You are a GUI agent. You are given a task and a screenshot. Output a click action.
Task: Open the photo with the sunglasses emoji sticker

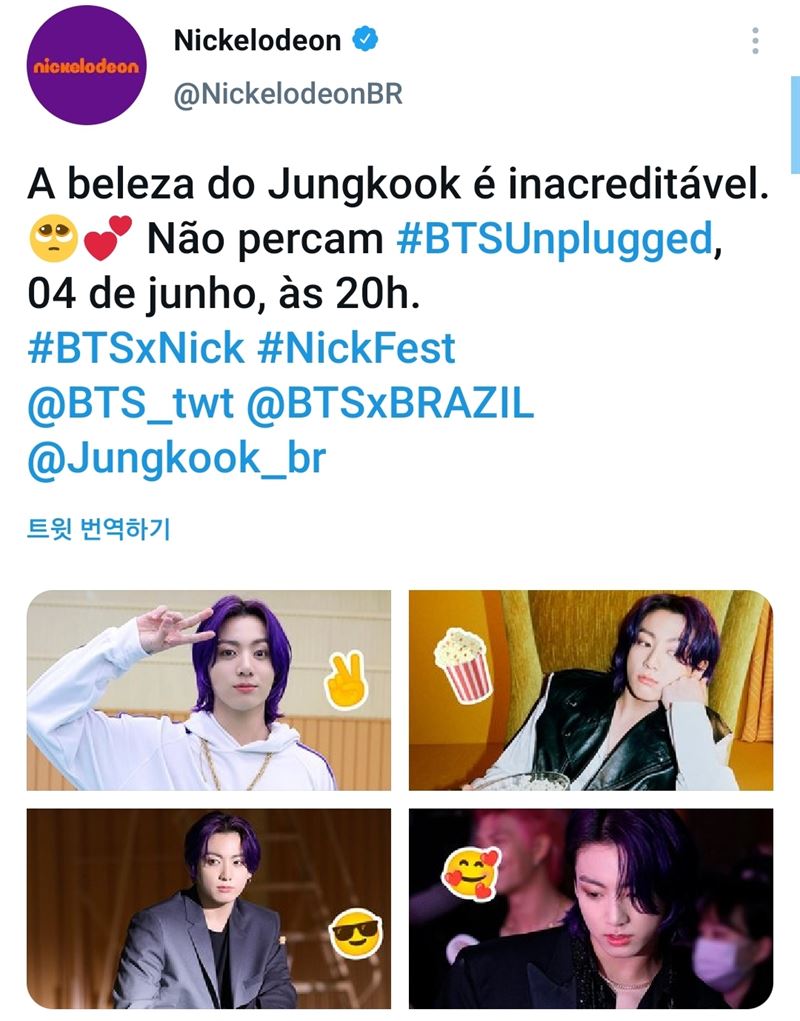pyautogui.click(x=208, y=908)
